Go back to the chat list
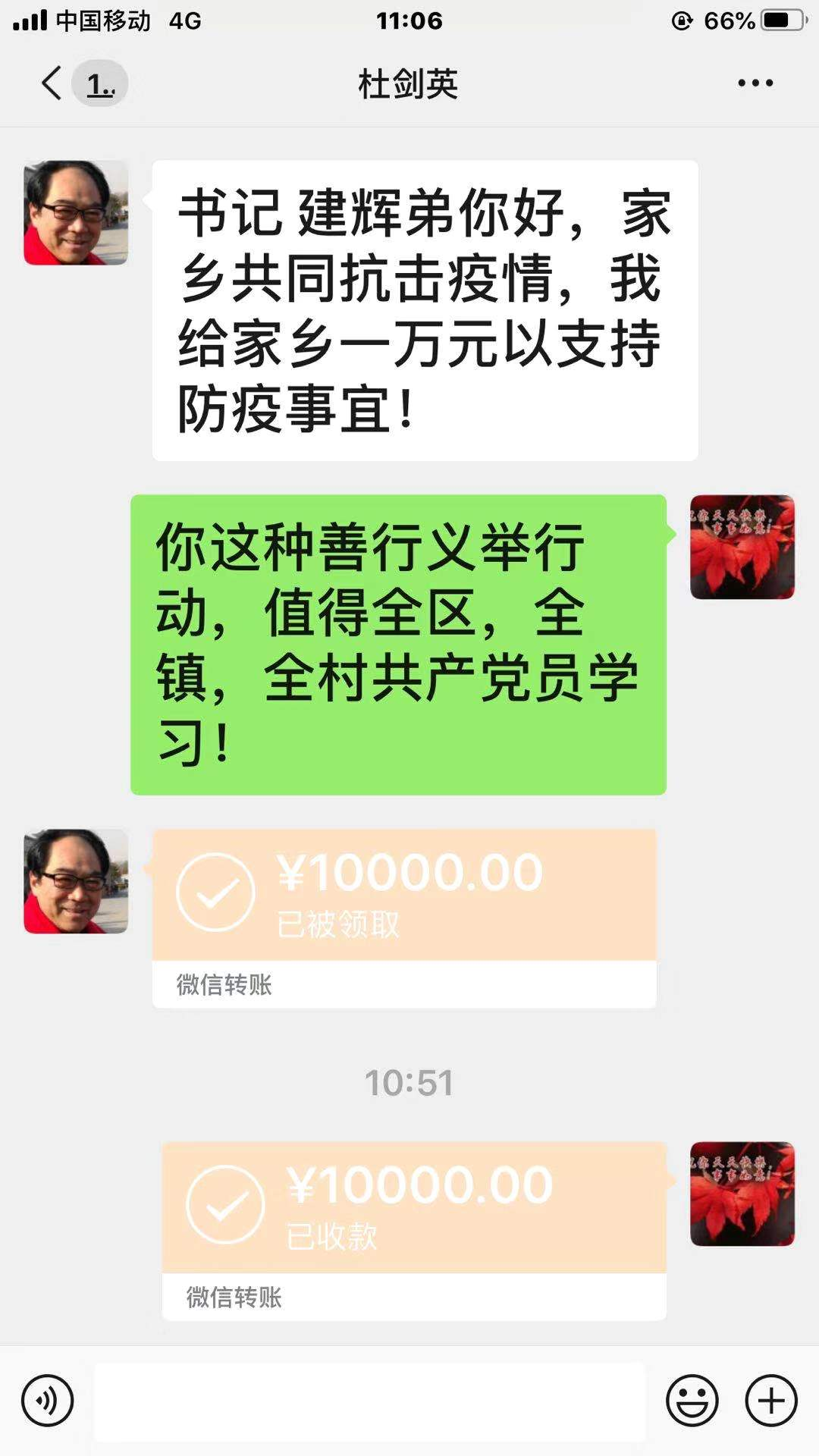819x1456 pixels. [52, 83]
